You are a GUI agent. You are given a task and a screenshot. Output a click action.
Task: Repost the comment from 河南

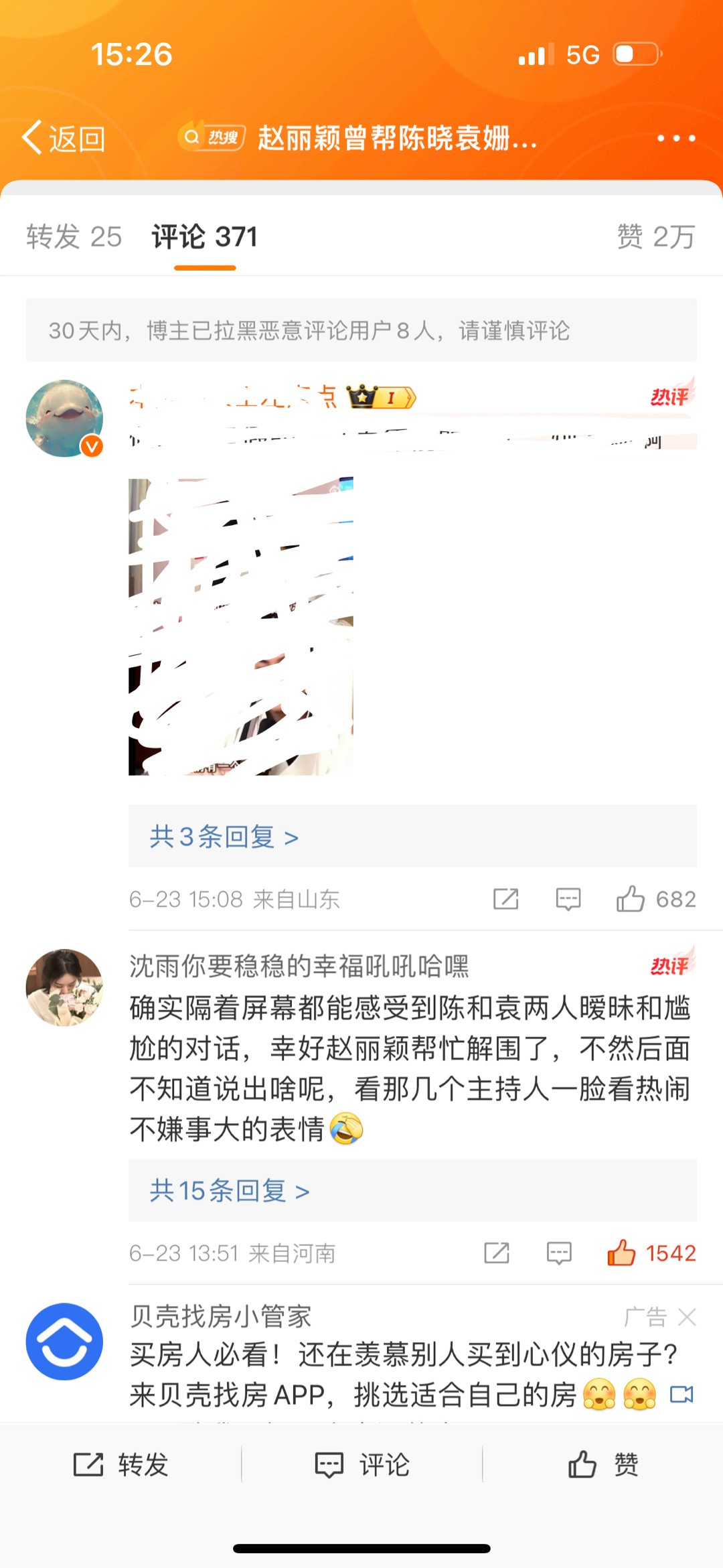(x=496, y=1253)
